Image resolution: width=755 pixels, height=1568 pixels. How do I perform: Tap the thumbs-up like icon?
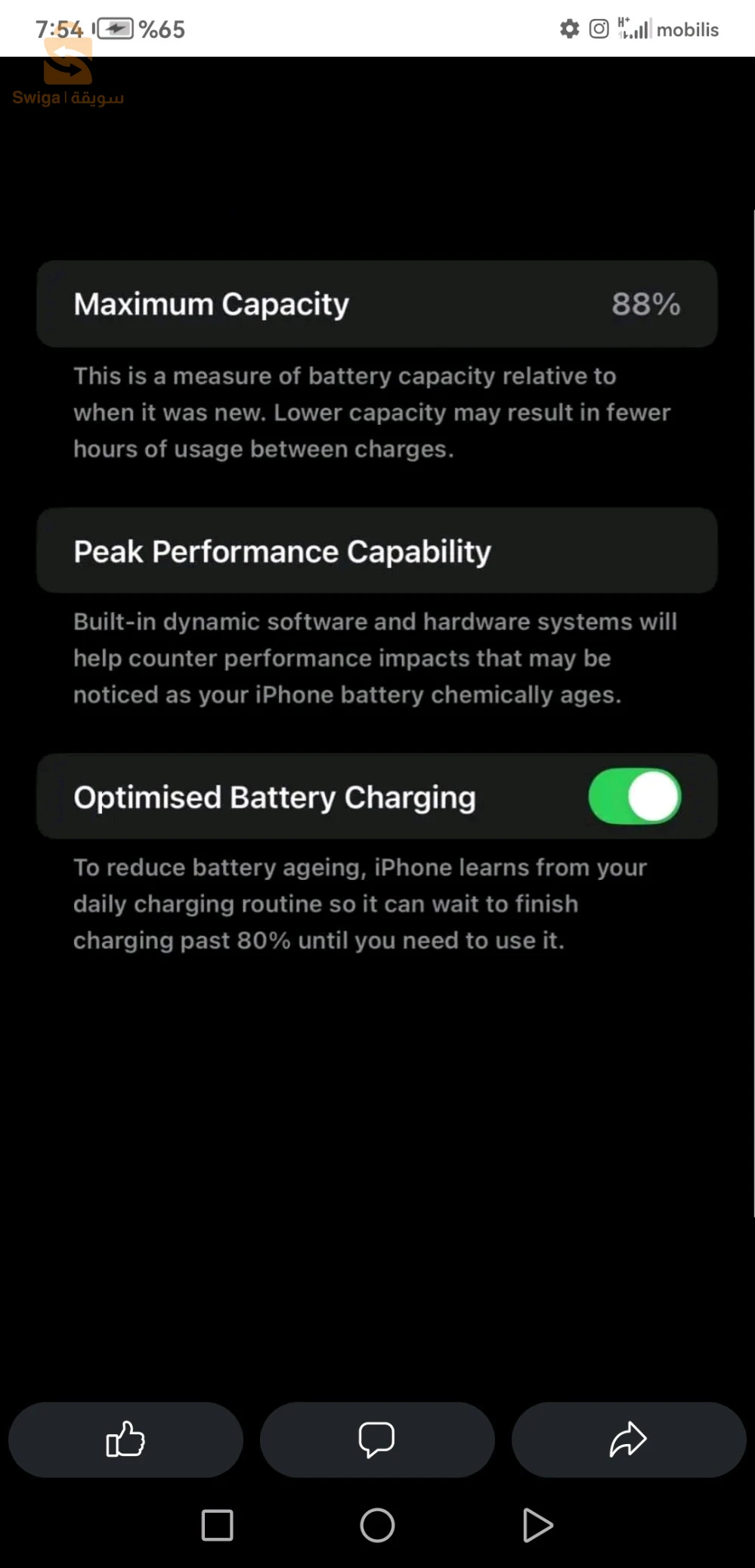coord(125,1439)
